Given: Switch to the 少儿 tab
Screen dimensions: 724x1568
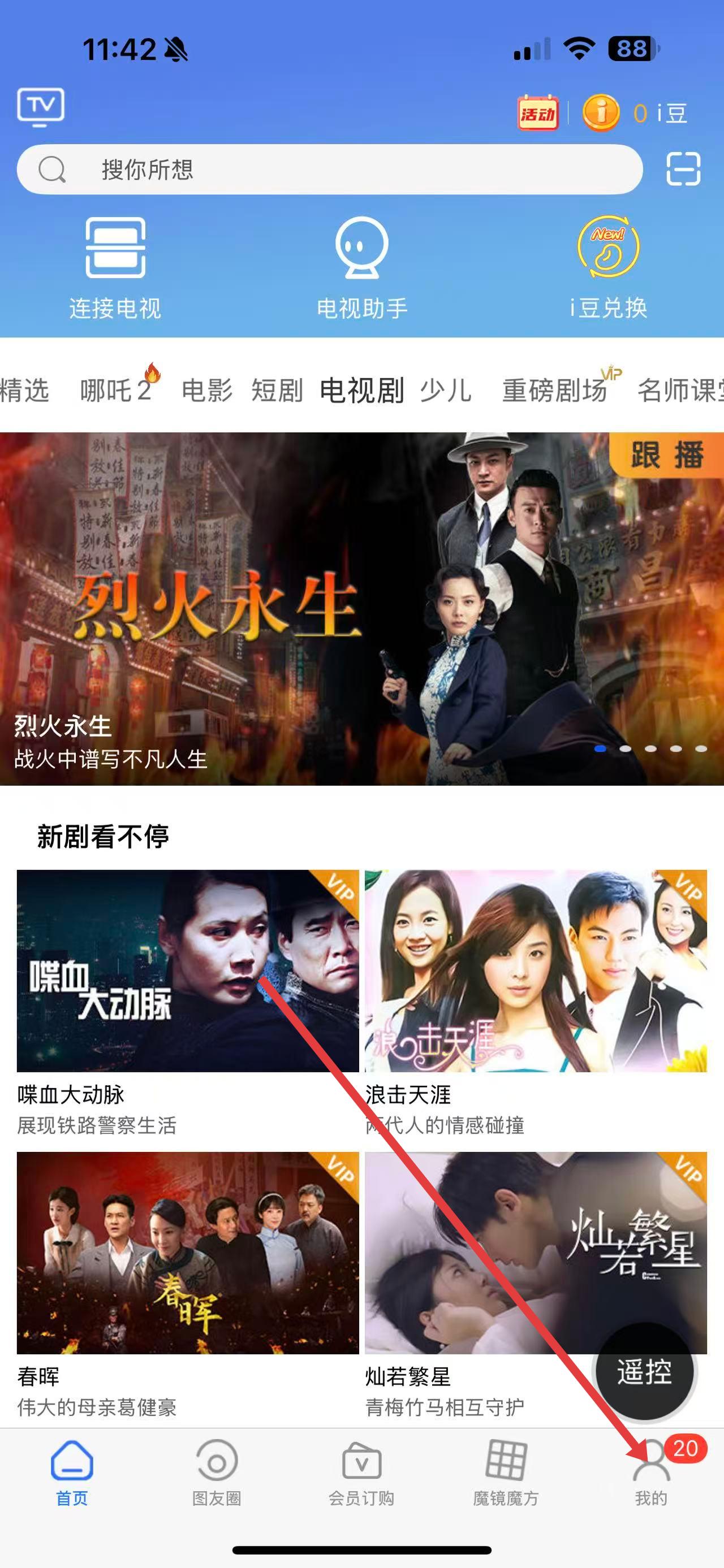Looking at the screenshot, I should [446, 389].
